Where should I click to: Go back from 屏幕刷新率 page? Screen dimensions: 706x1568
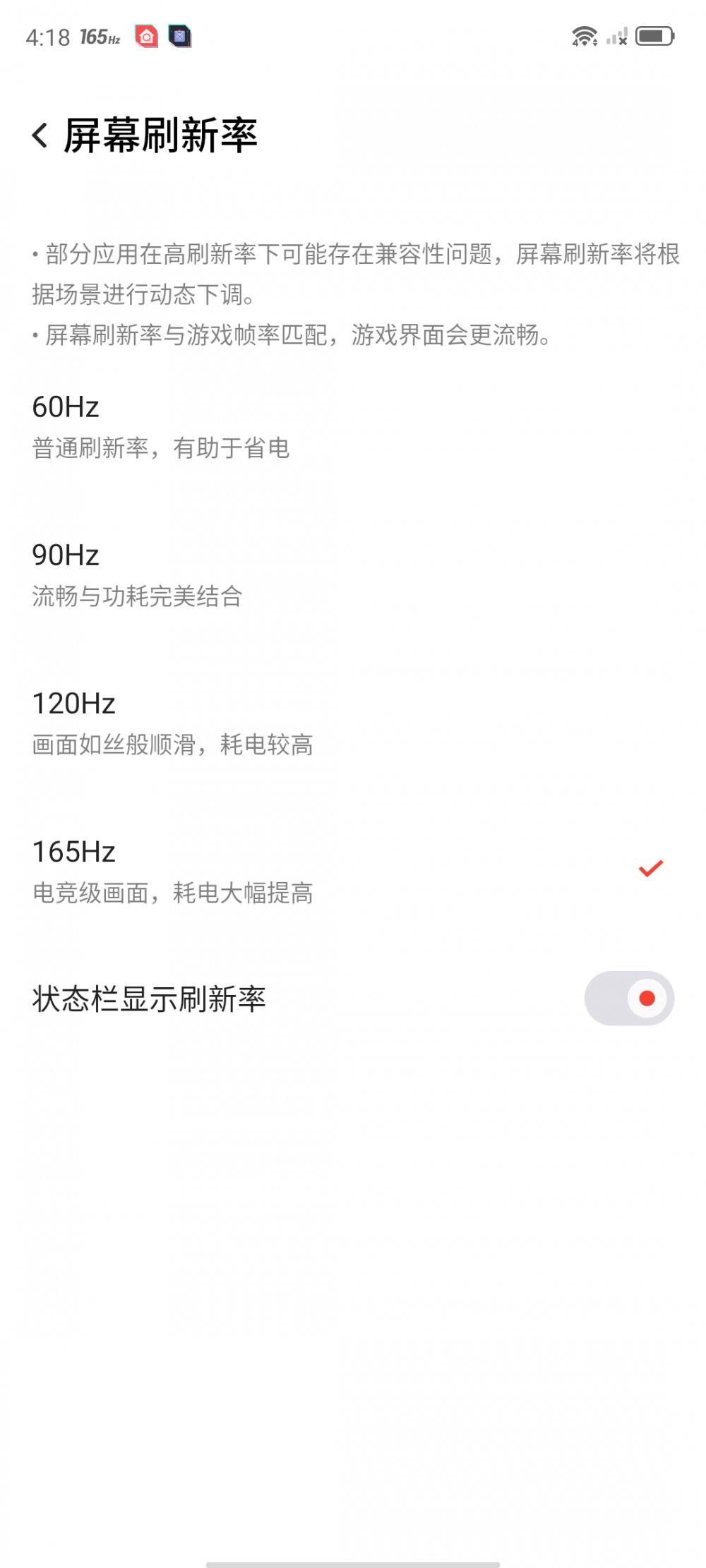coord(40,135)
